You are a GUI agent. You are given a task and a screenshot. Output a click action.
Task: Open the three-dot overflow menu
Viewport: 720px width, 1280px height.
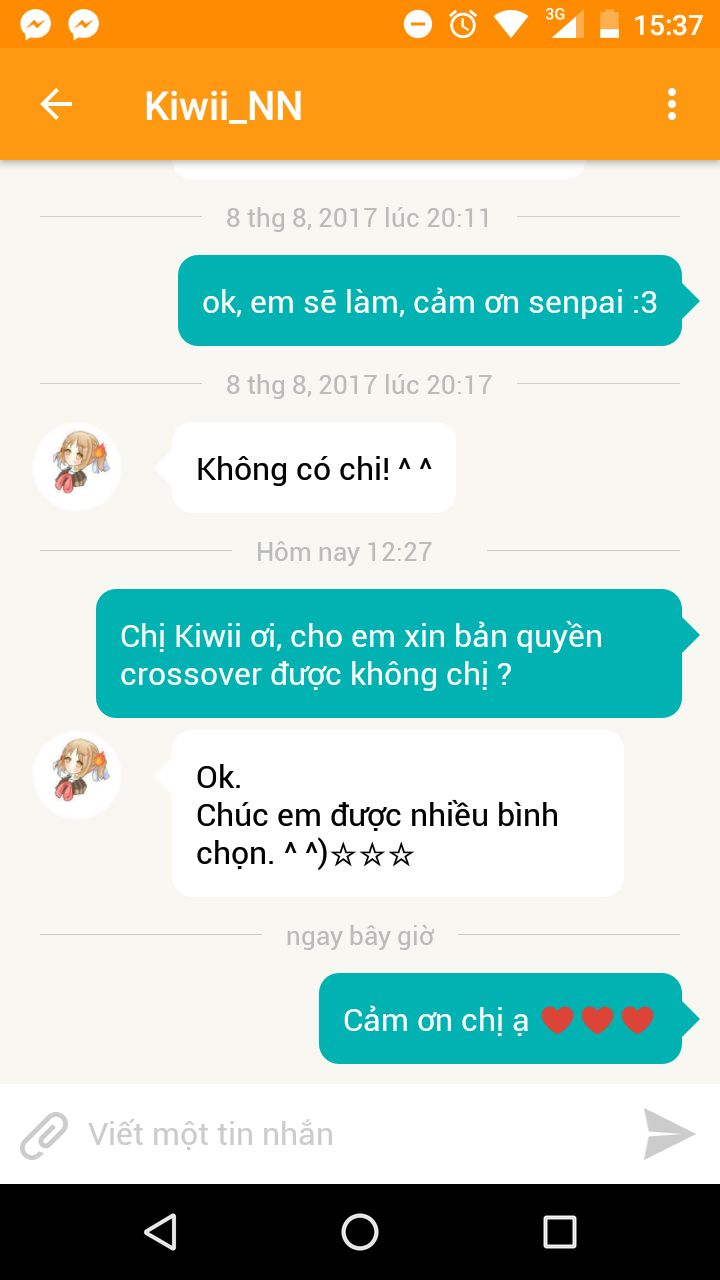click(x=672, y=104)
